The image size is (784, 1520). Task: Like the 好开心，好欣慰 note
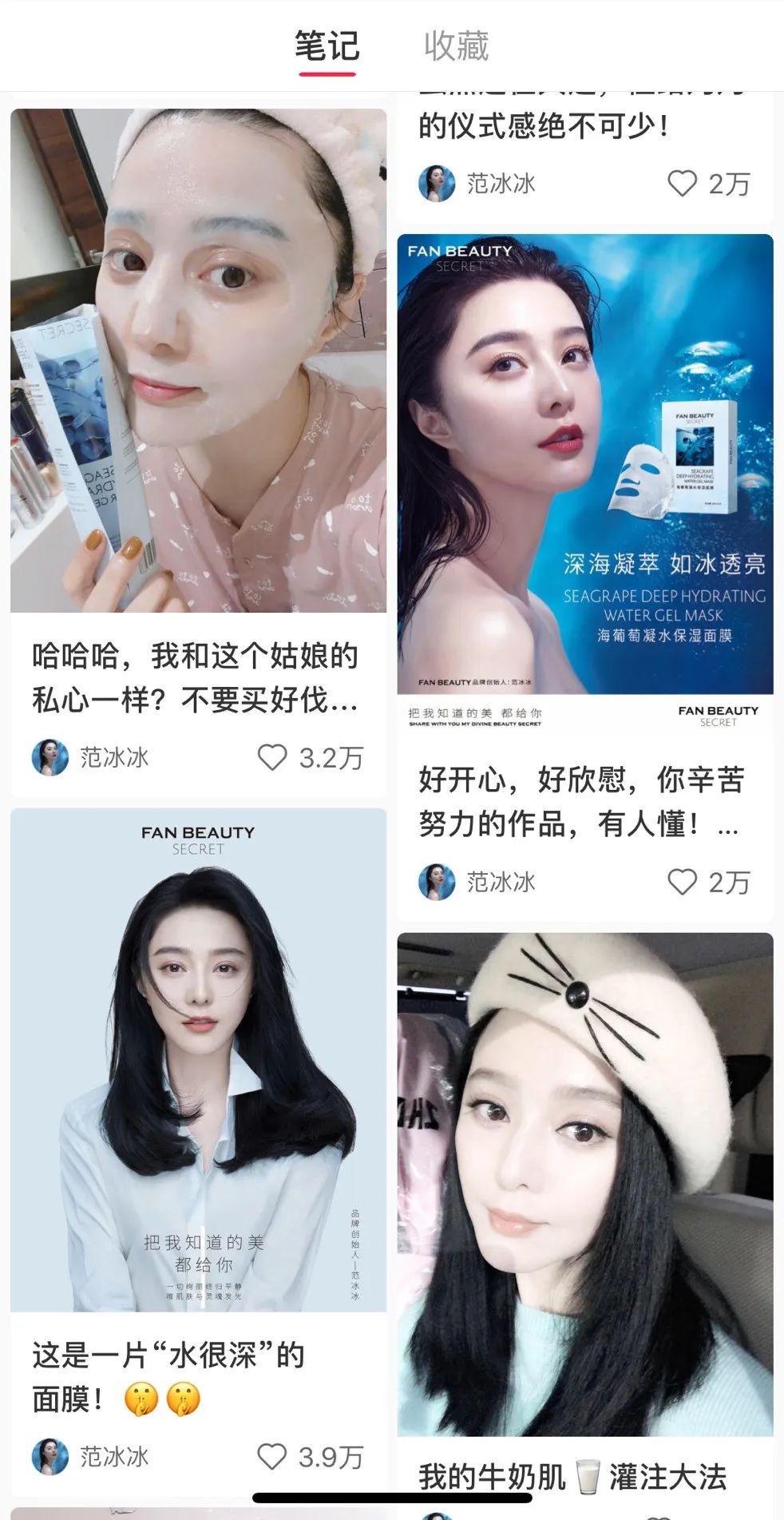[x=682, y=882]
